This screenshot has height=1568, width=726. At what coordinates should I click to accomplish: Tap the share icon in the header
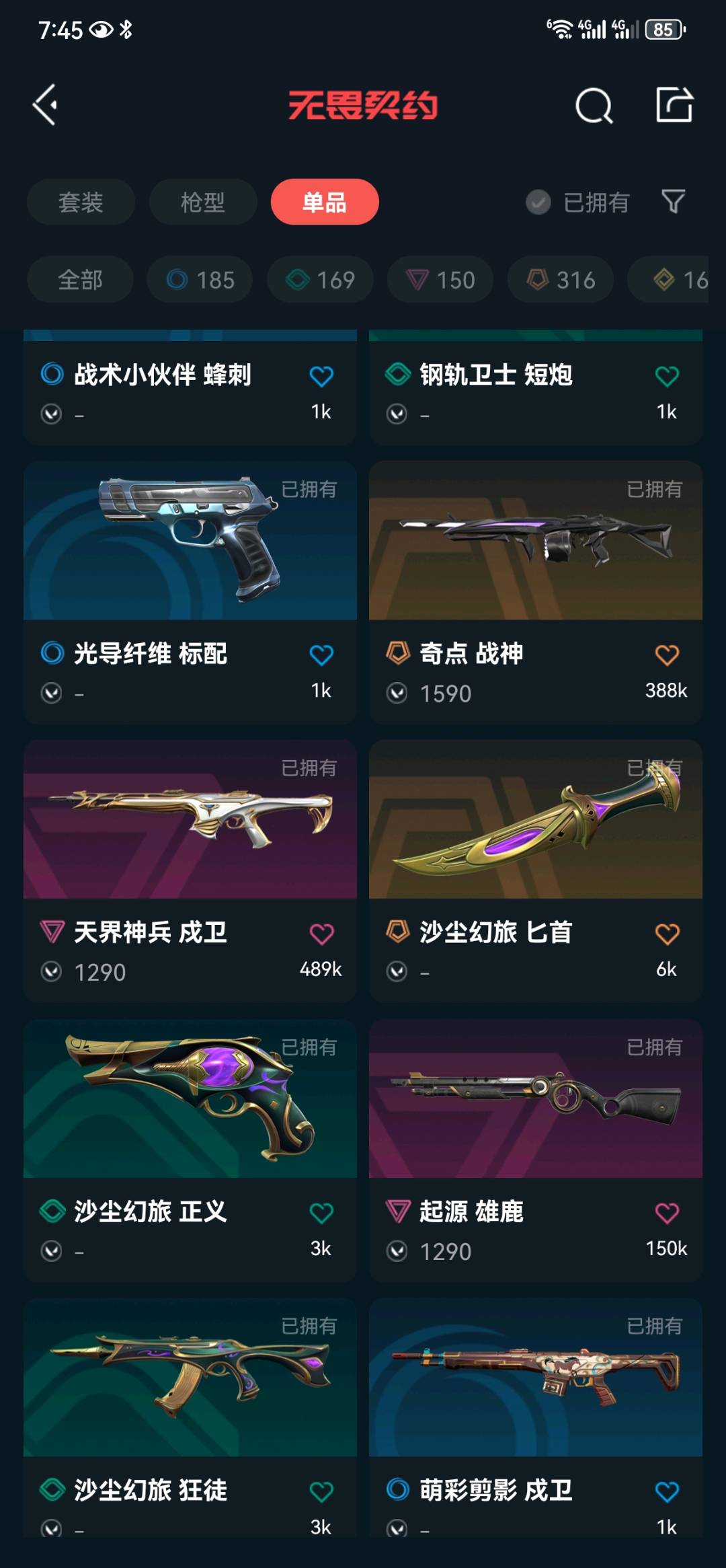(x=674, y=105)
